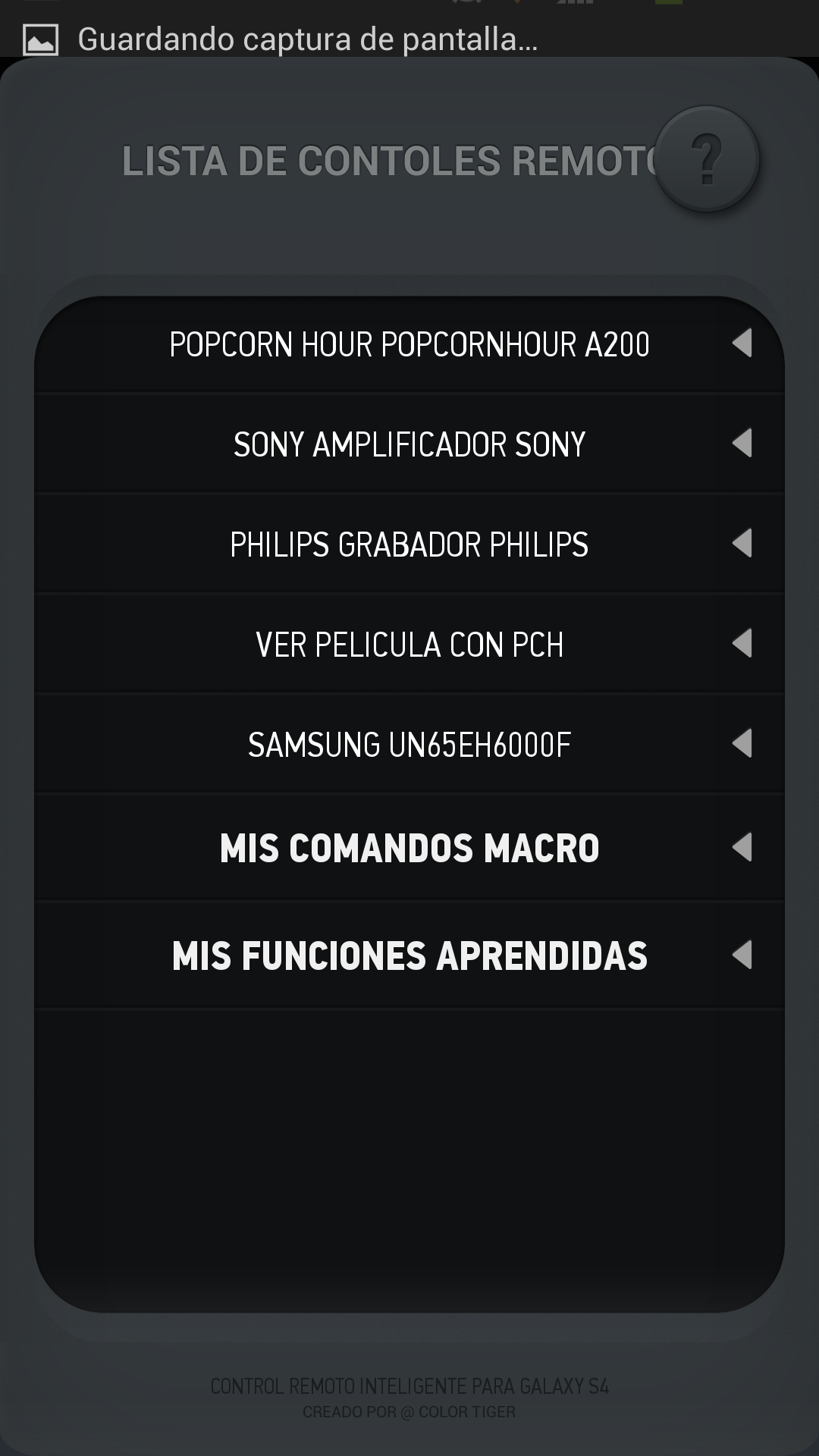The width and height of the screenshot is (819, 1456).
Task: Select Sony Amplificador Sony remote
Action: tap(409, 444)
